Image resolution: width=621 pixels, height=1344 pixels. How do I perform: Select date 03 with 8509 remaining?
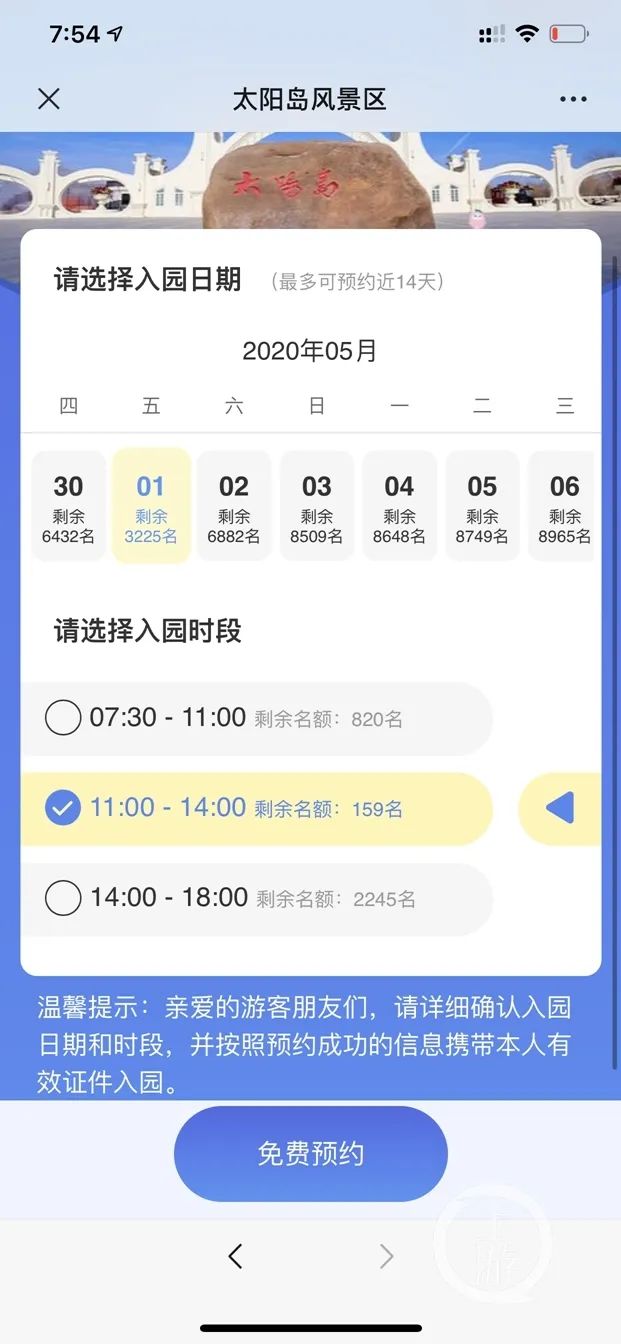317,506
